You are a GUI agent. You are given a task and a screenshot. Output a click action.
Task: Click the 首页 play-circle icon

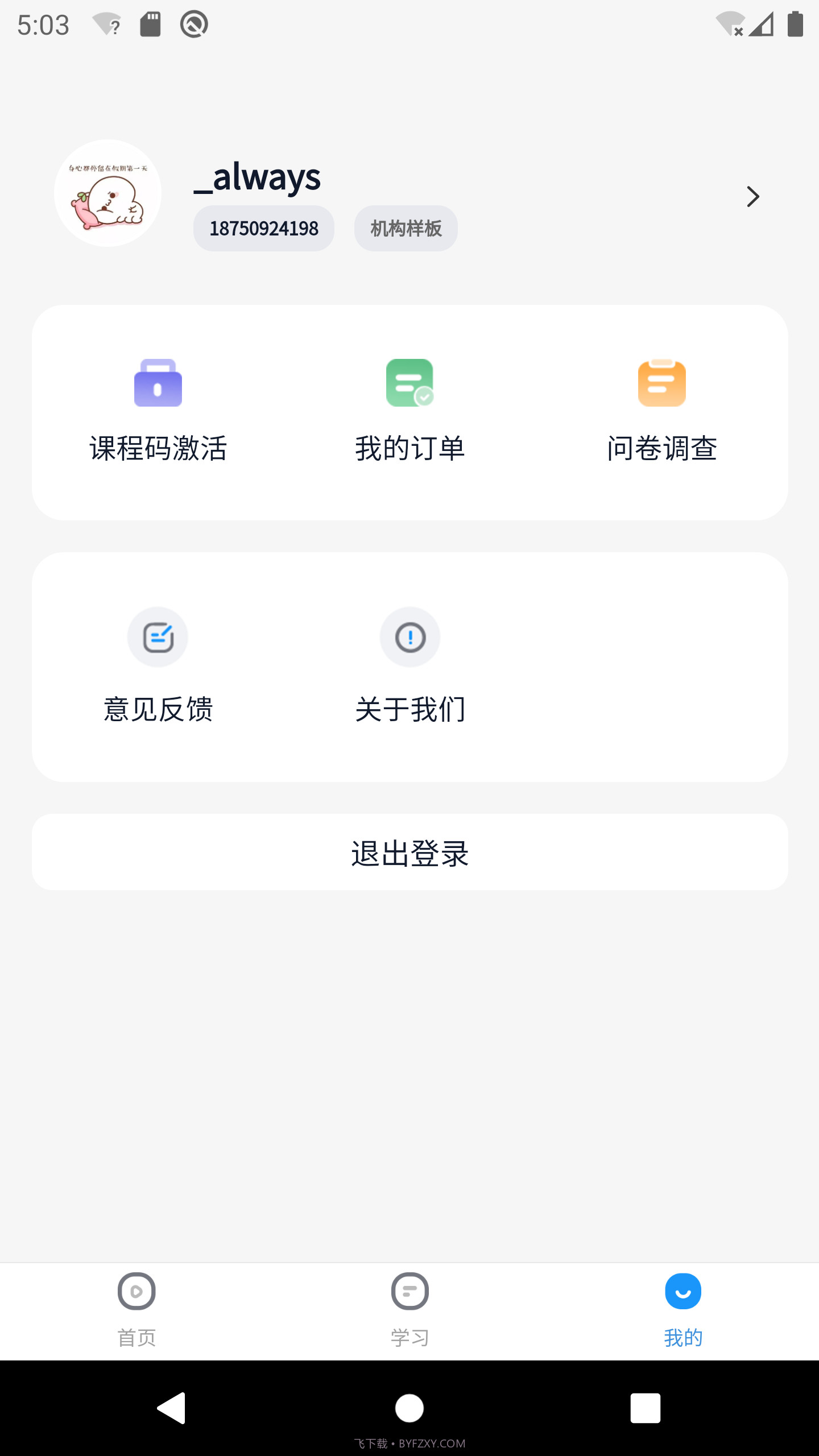[x=135, y=1291]
